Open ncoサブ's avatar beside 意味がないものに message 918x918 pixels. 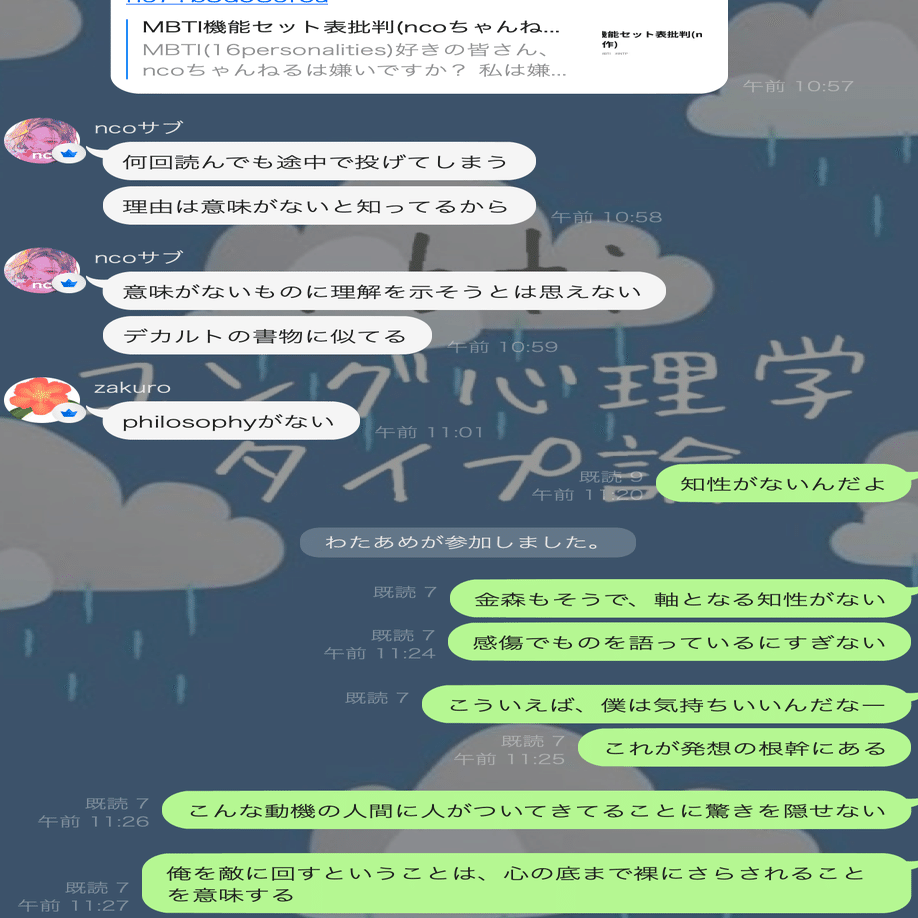pos(42,271)
